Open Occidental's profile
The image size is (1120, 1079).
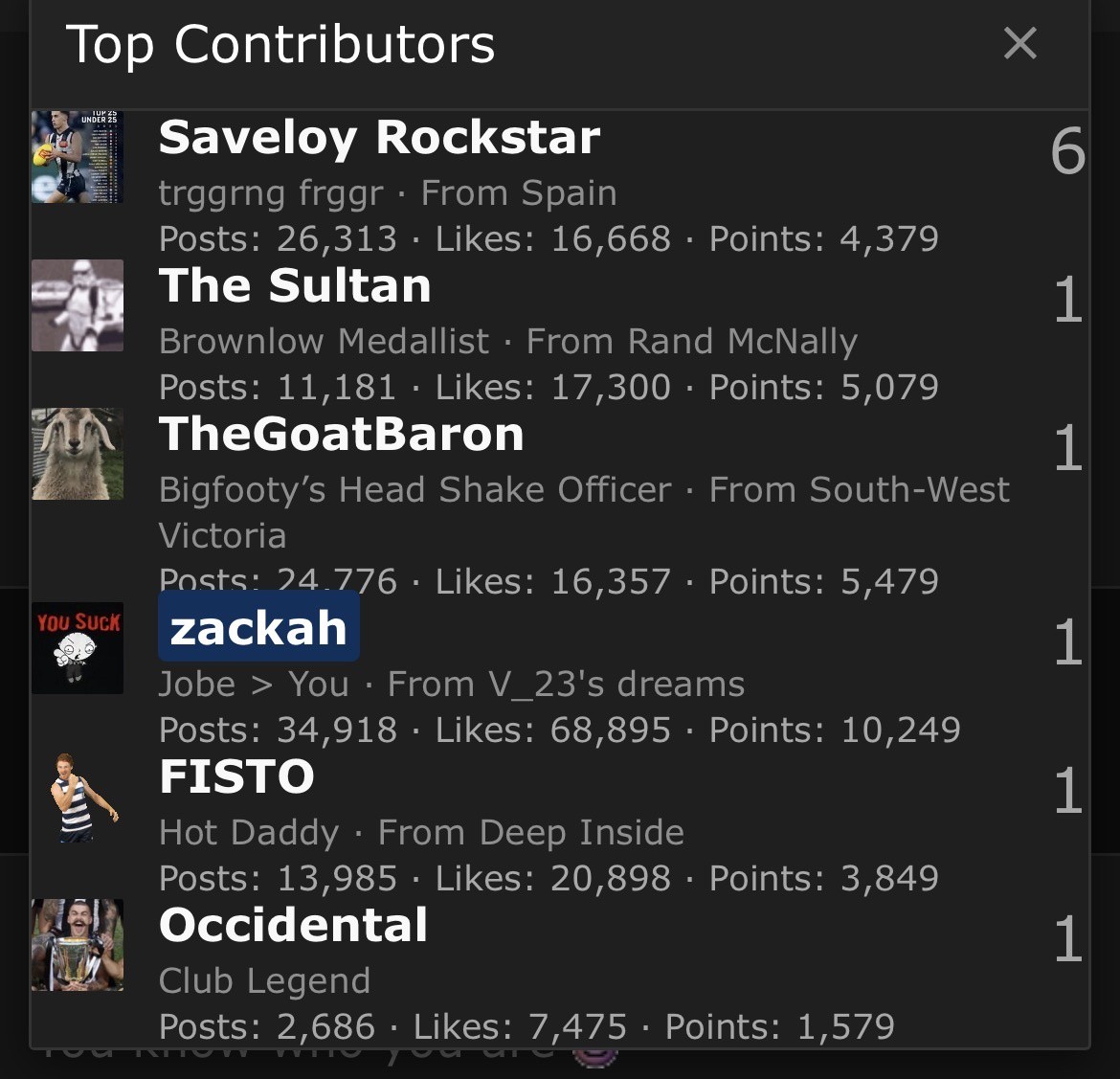tap(293, 925)
